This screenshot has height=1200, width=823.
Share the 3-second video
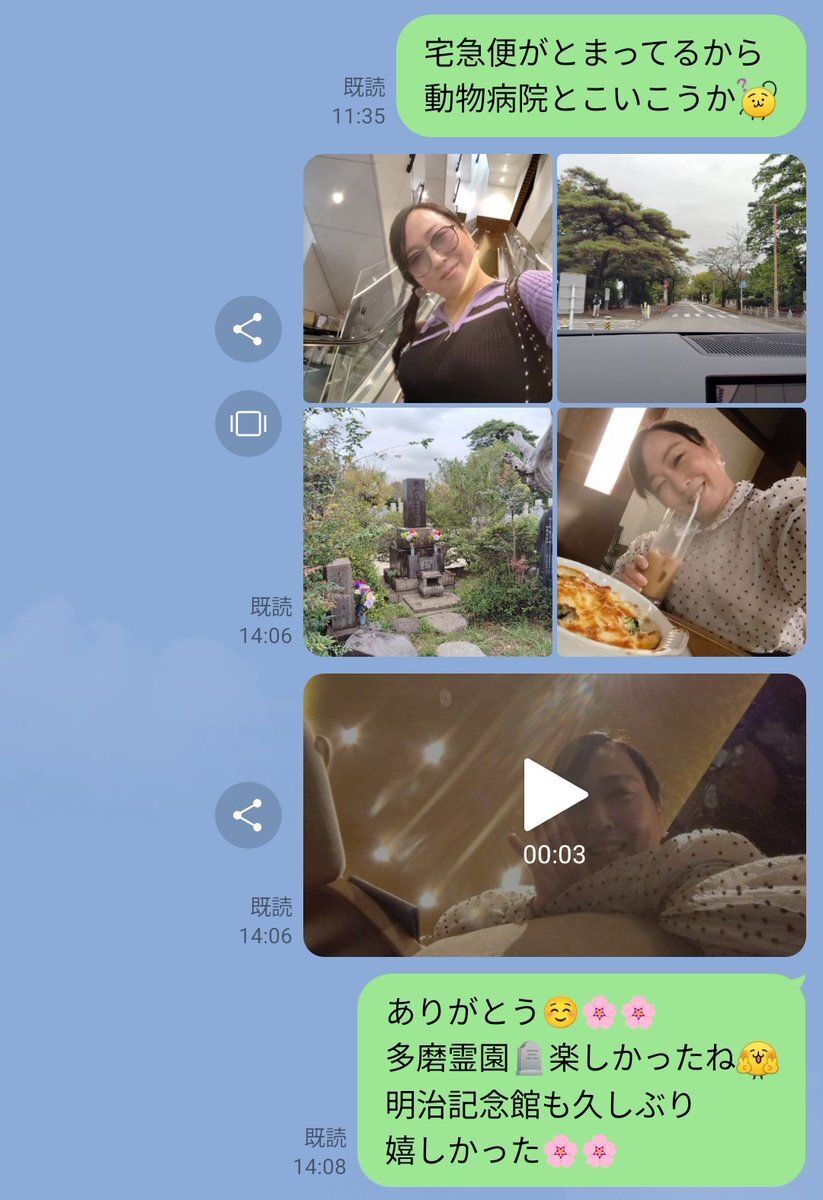[248, 815]
